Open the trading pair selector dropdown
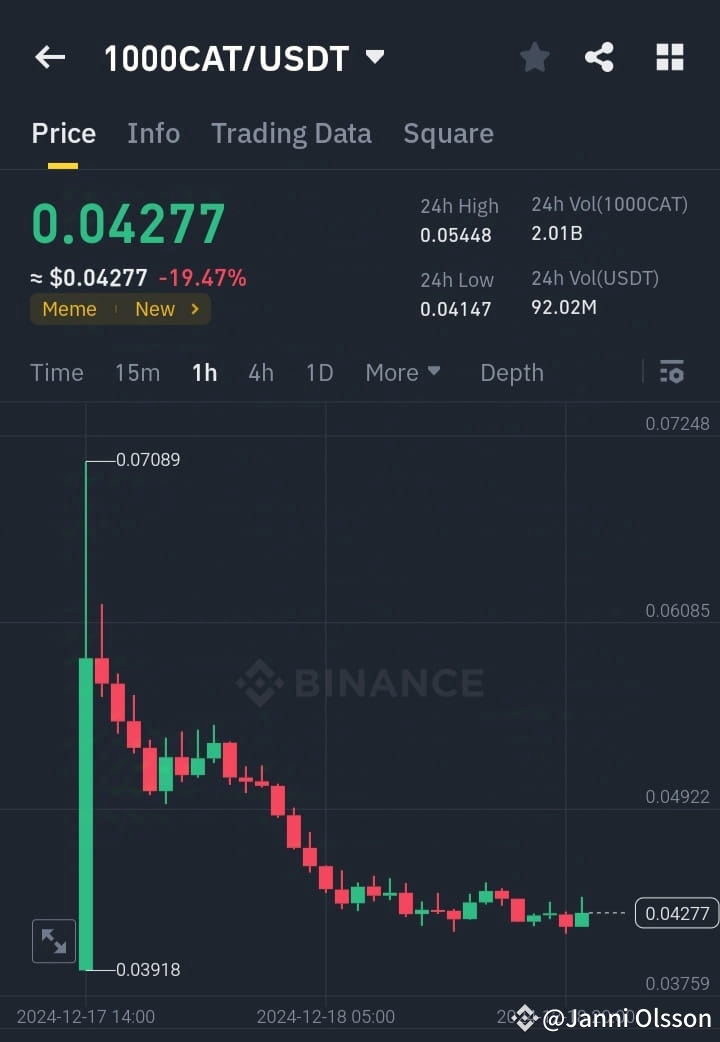The image size is (720, 1042). tap(374, 57)
